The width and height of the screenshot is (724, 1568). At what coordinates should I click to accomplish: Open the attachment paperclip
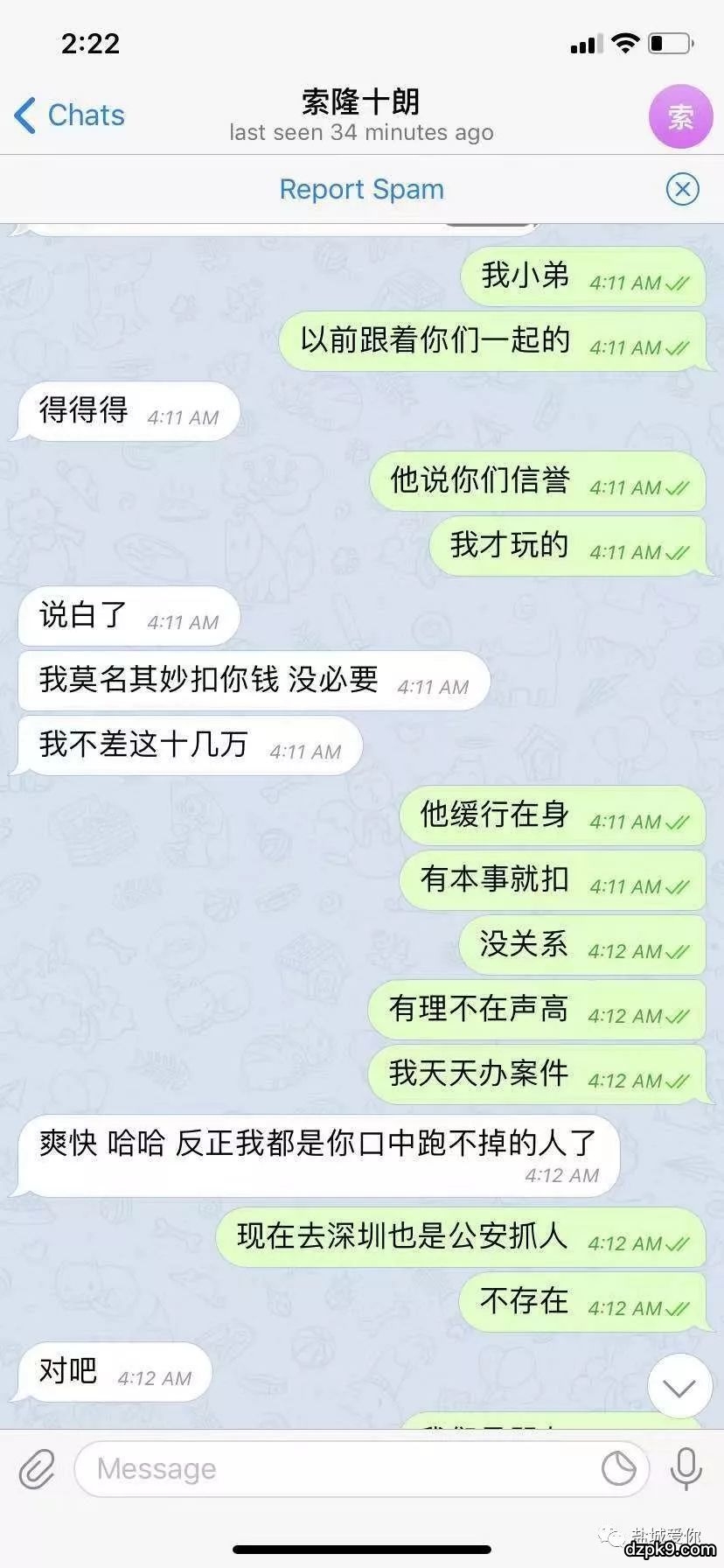[x=37, y=1468]
